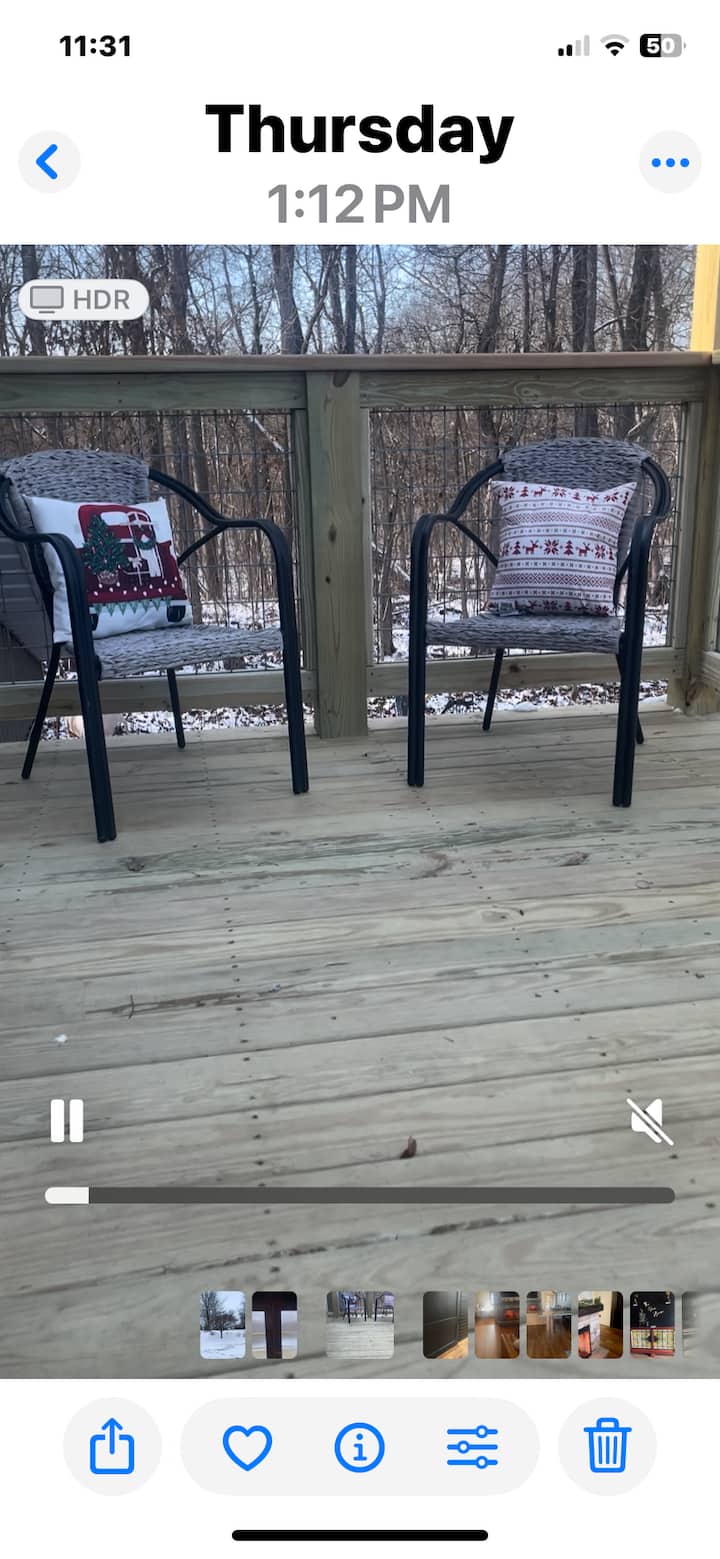
Task: Delete this video with the trash icon
Action: click(x=607, y=1446)
